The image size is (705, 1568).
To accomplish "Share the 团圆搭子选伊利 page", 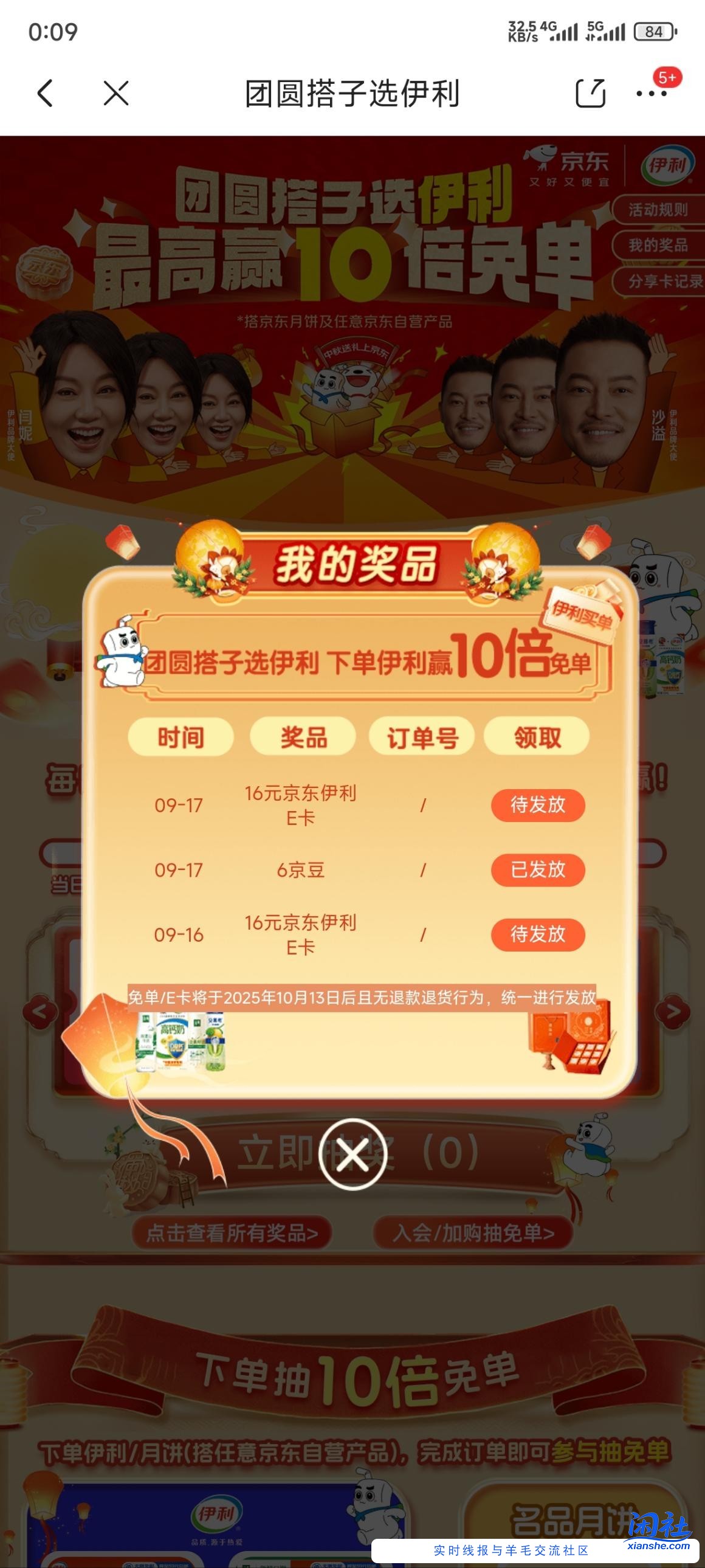I will 590,94.
